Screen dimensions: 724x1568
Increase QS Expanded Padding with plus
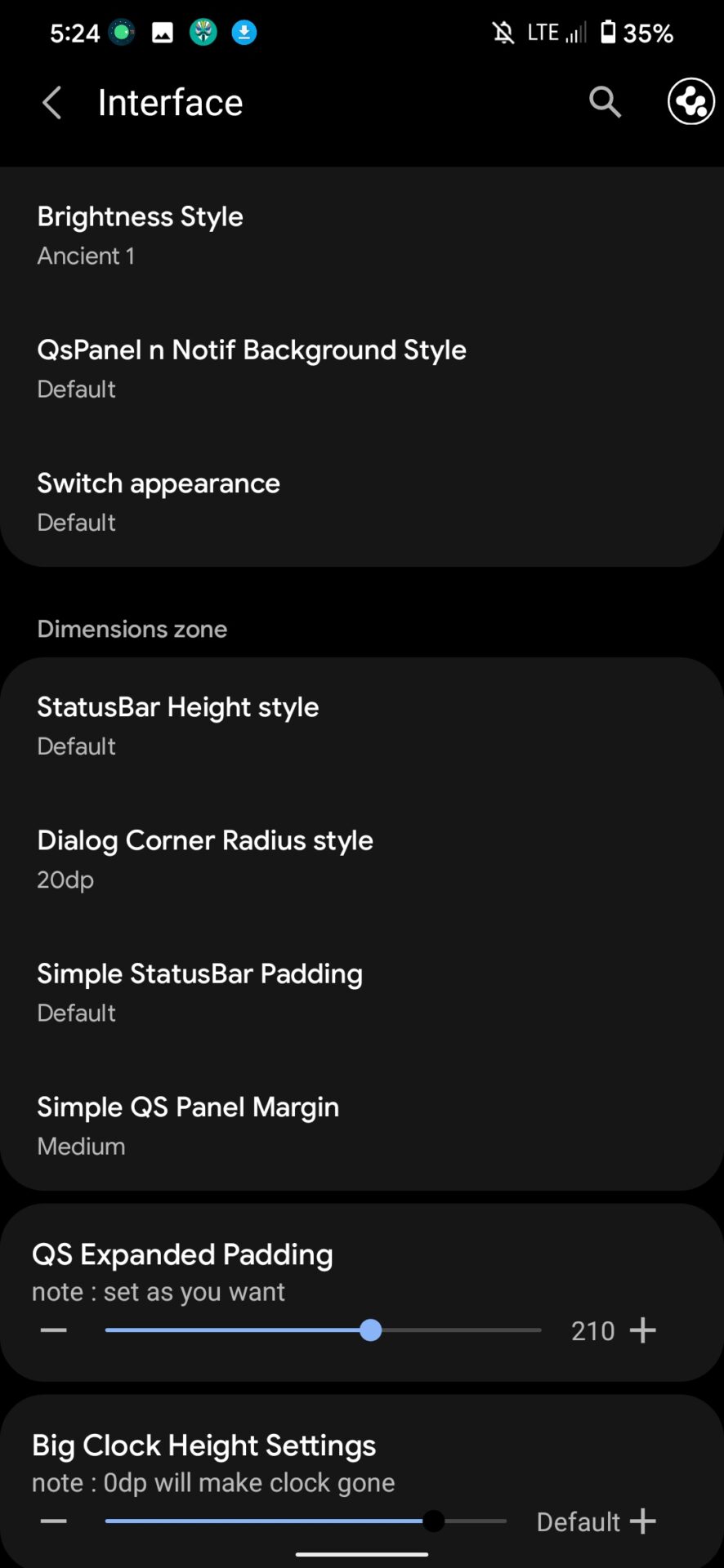point(643,1330)
